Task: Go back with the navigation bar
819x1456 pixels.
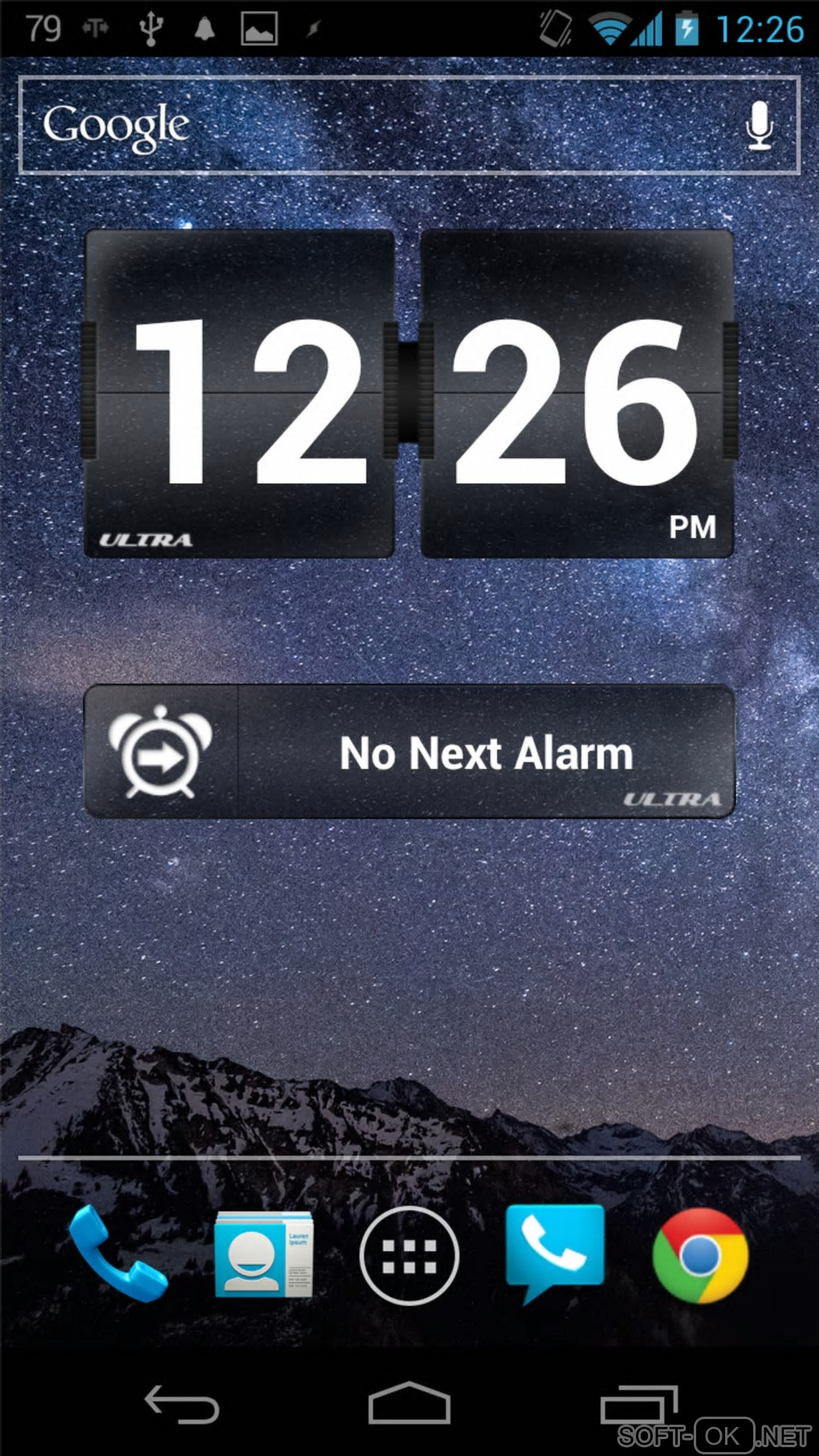Action: coord(181,1405)
